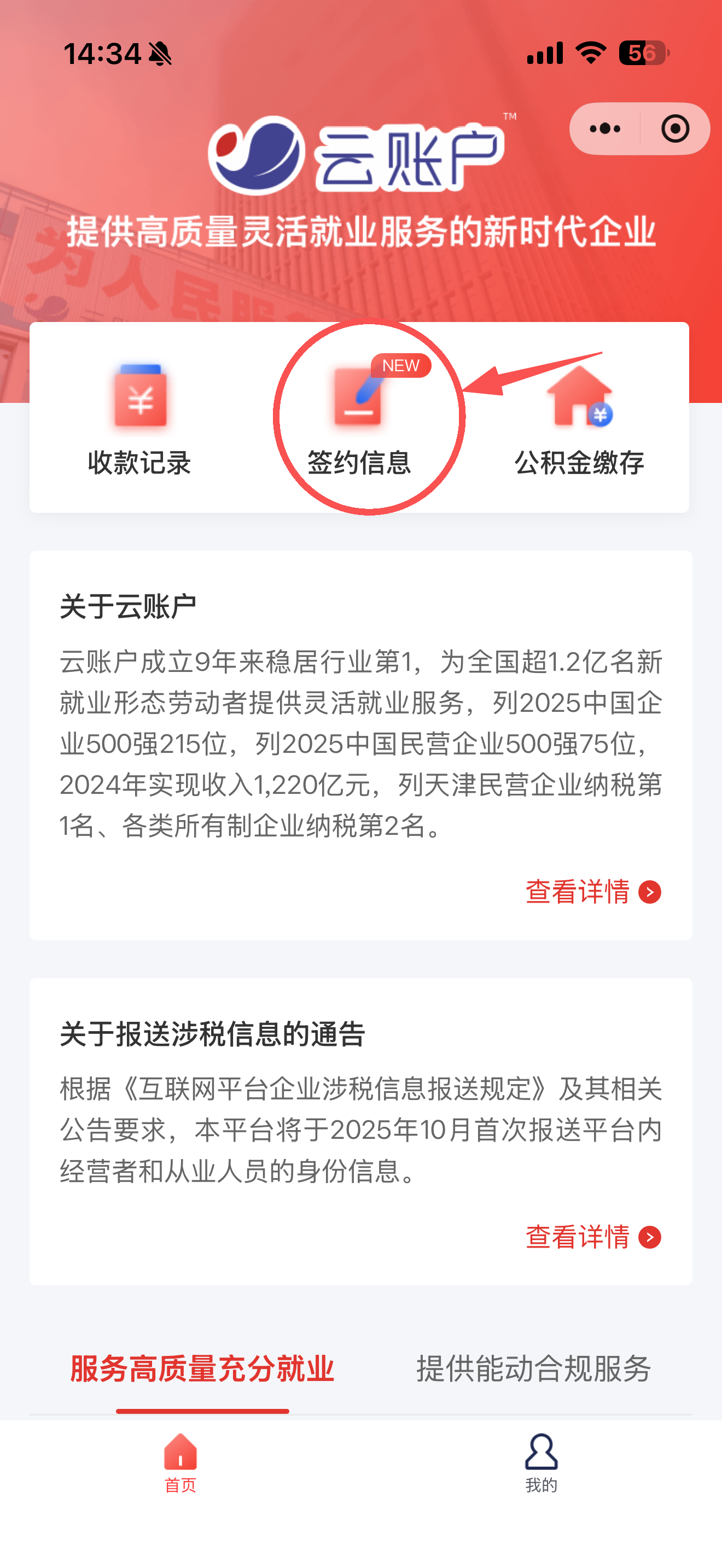
Task: View details under 关于报送涉税信息的通告
Action: tap(592, 1237)
